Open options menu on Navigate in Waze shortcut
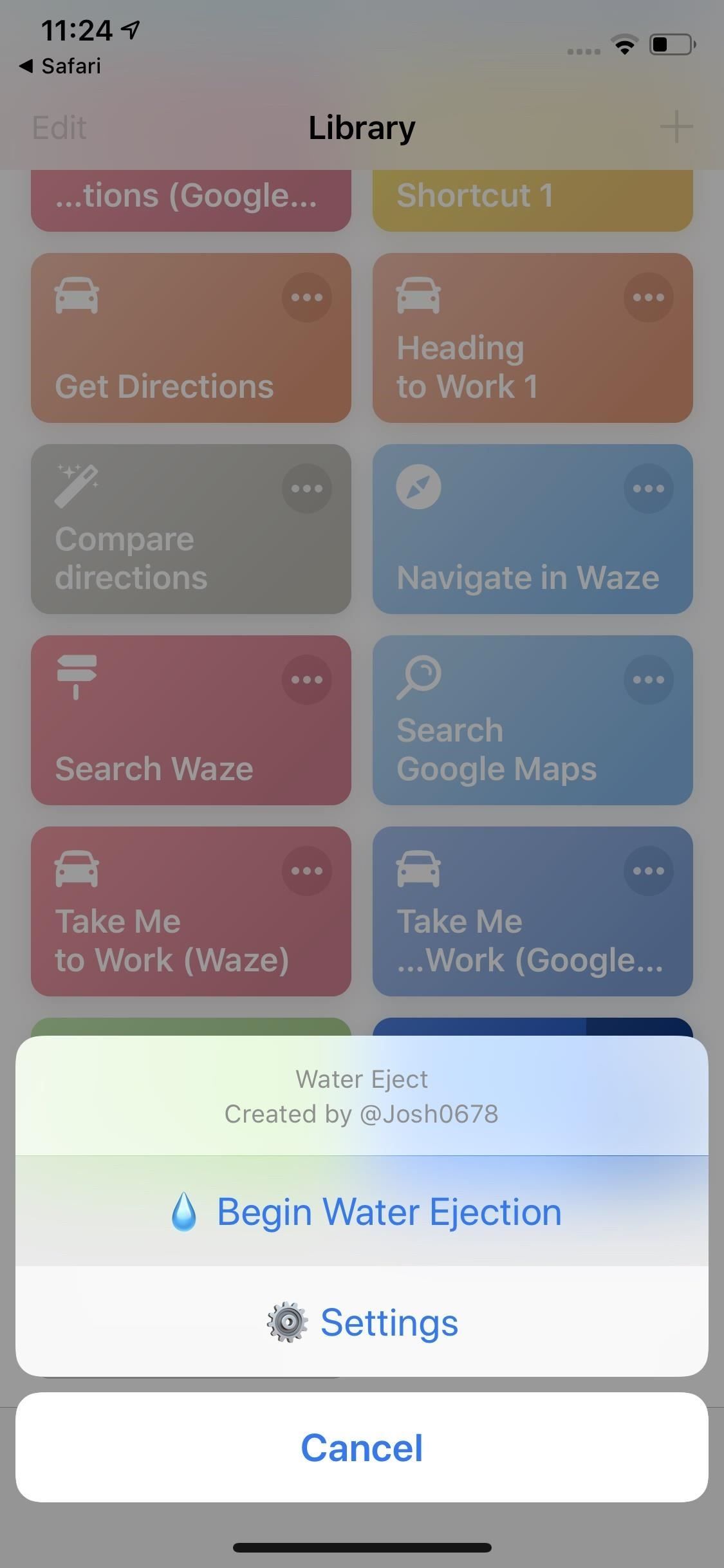This screenshot has width=724, height=1568. point(648,488)
